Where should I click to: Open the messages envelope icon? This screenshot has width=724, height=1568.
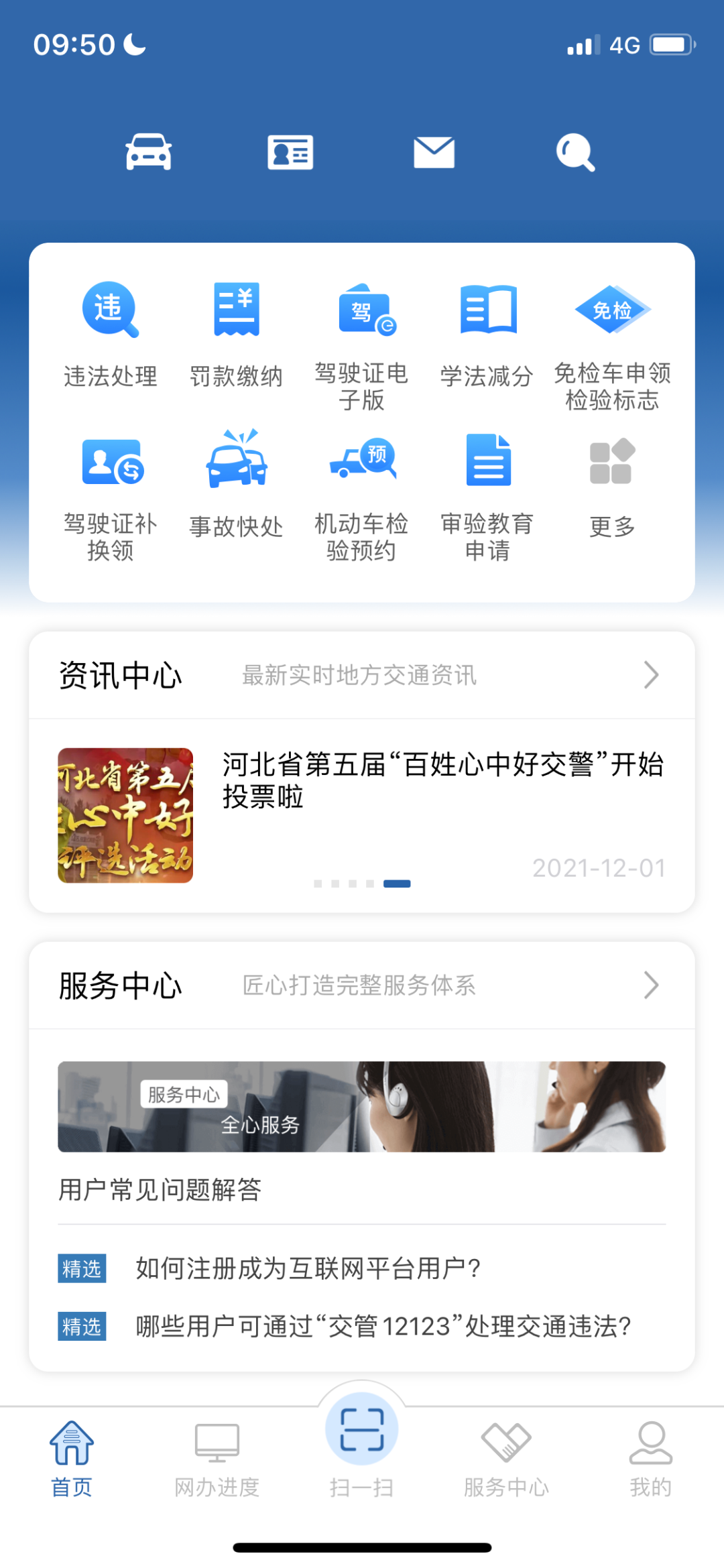[434, 152]
